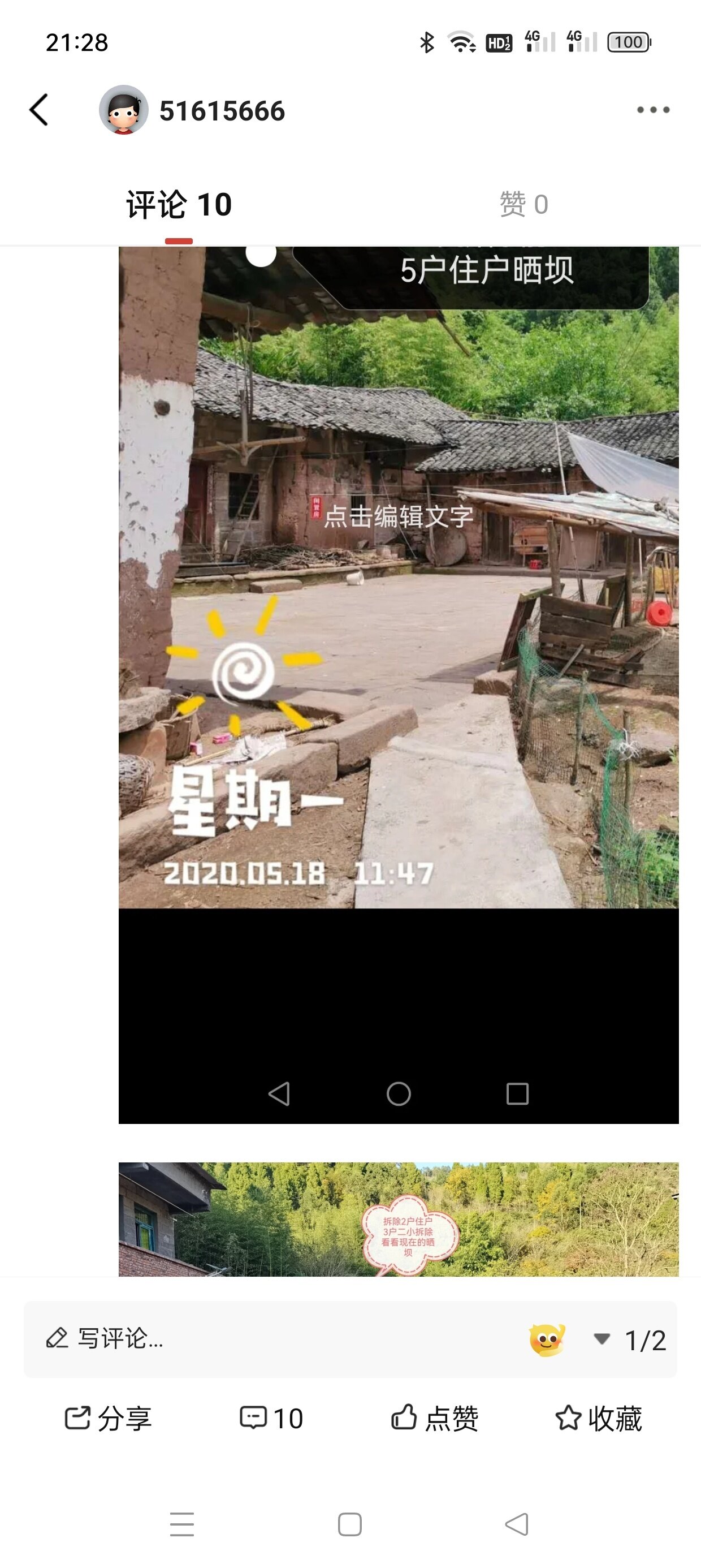Switch to the 评论 10 tab
Image resolution: width=701 pixels, height=1568 pixels.
[x=179, y=205]
